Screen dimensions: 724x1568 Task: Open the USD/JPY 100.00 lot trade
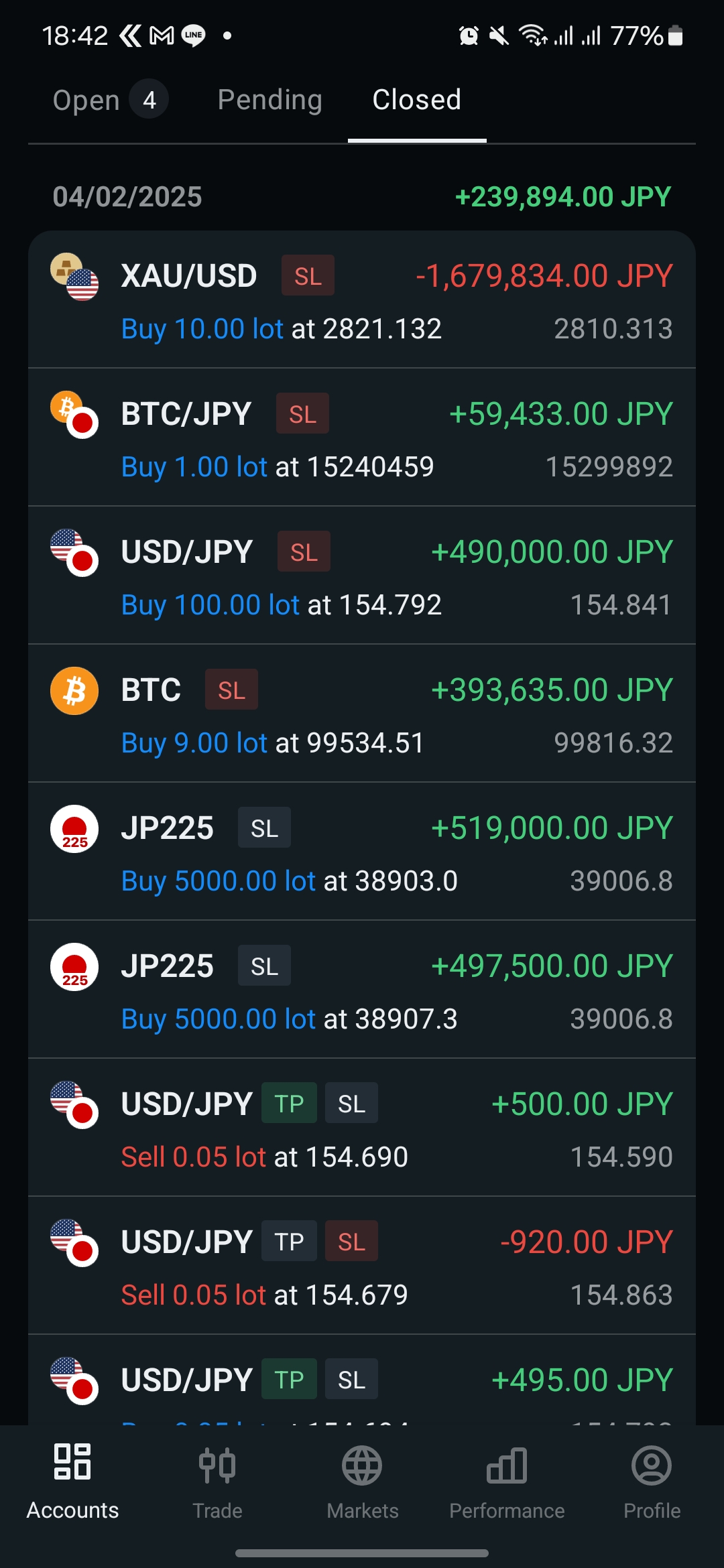[x=362, y=577]
